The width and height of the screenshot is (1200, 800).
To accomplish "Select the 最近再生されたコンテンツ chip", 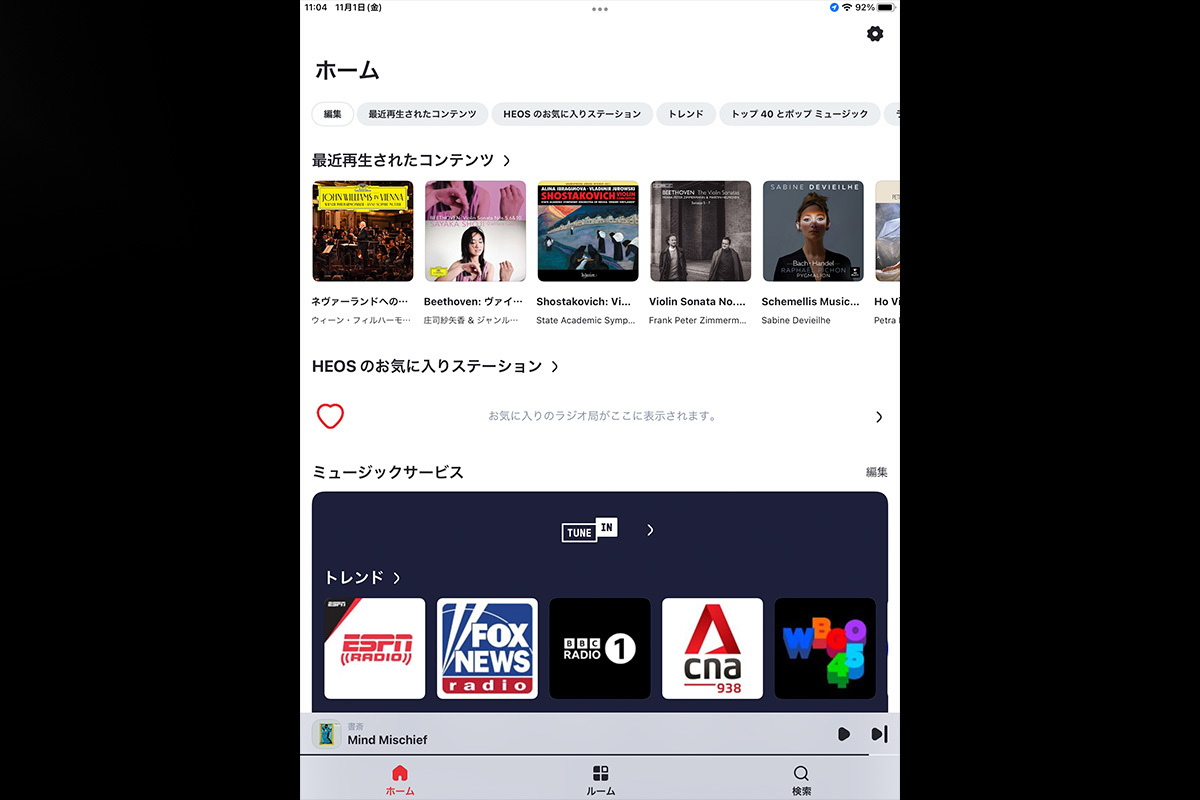I will tap(422, 114).
